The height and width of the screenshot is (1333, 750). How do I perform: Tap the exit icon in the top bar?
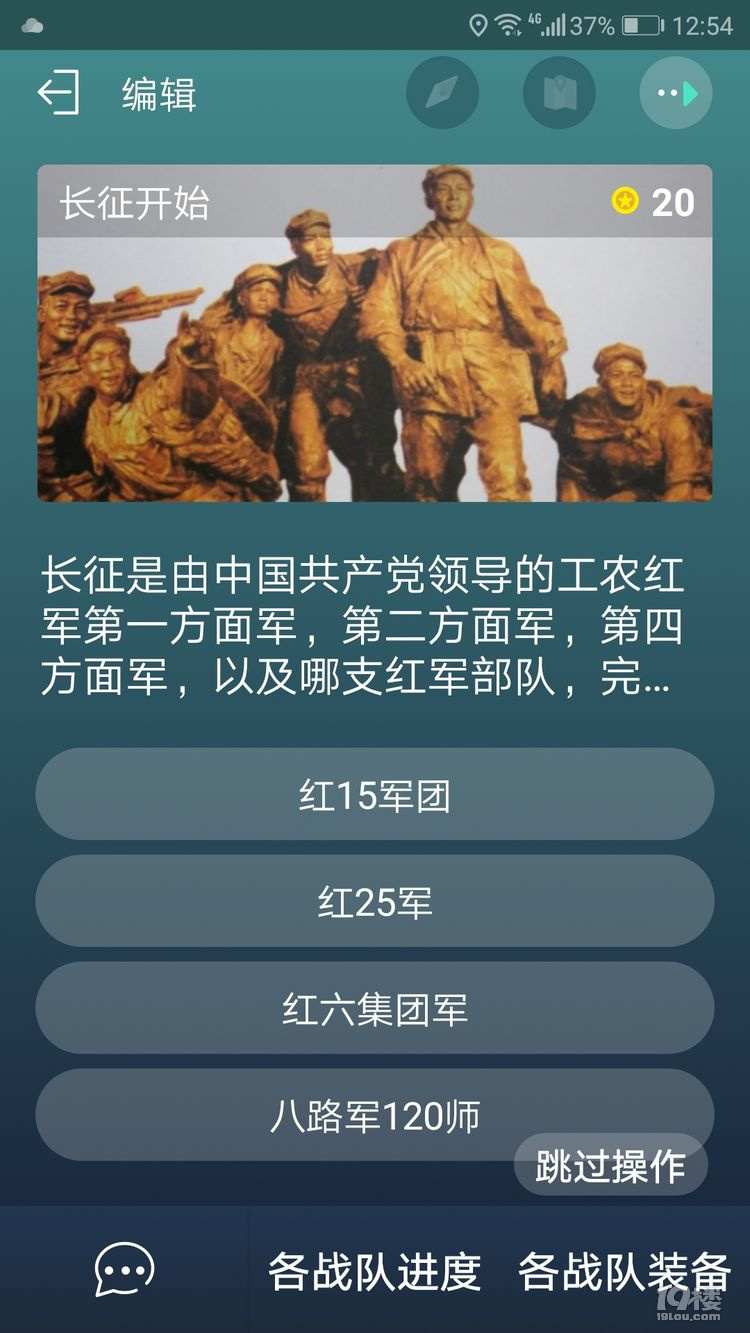pos(58,93)
